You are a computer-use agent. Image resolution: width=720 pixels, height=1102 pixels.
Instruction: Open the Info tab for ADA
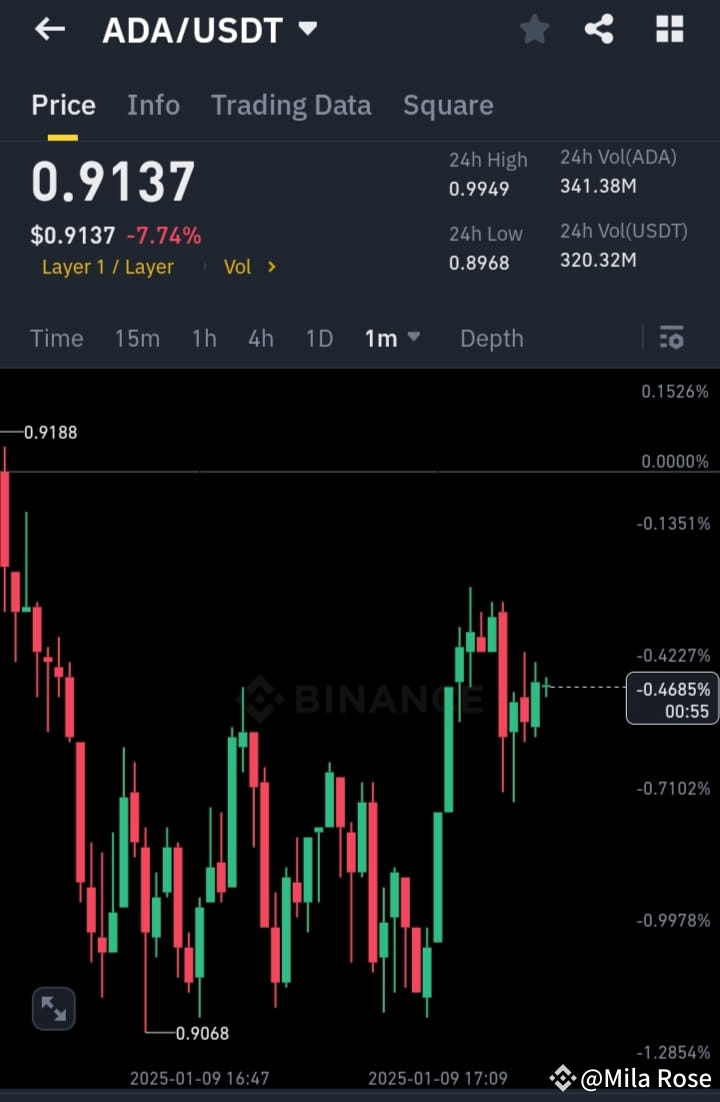coord(153,104)
